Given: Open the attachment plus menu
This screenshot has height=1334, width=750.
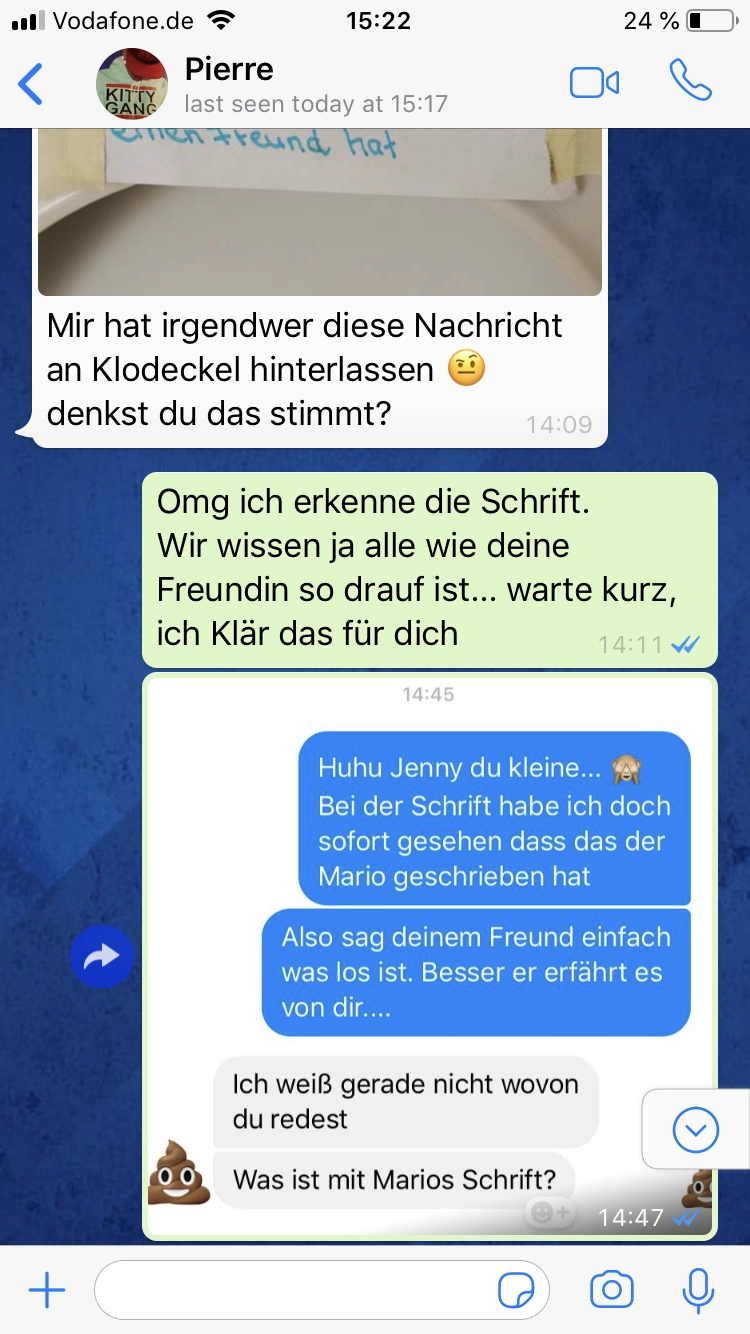Looking at the screenshot, I should tap(47, 1291).
